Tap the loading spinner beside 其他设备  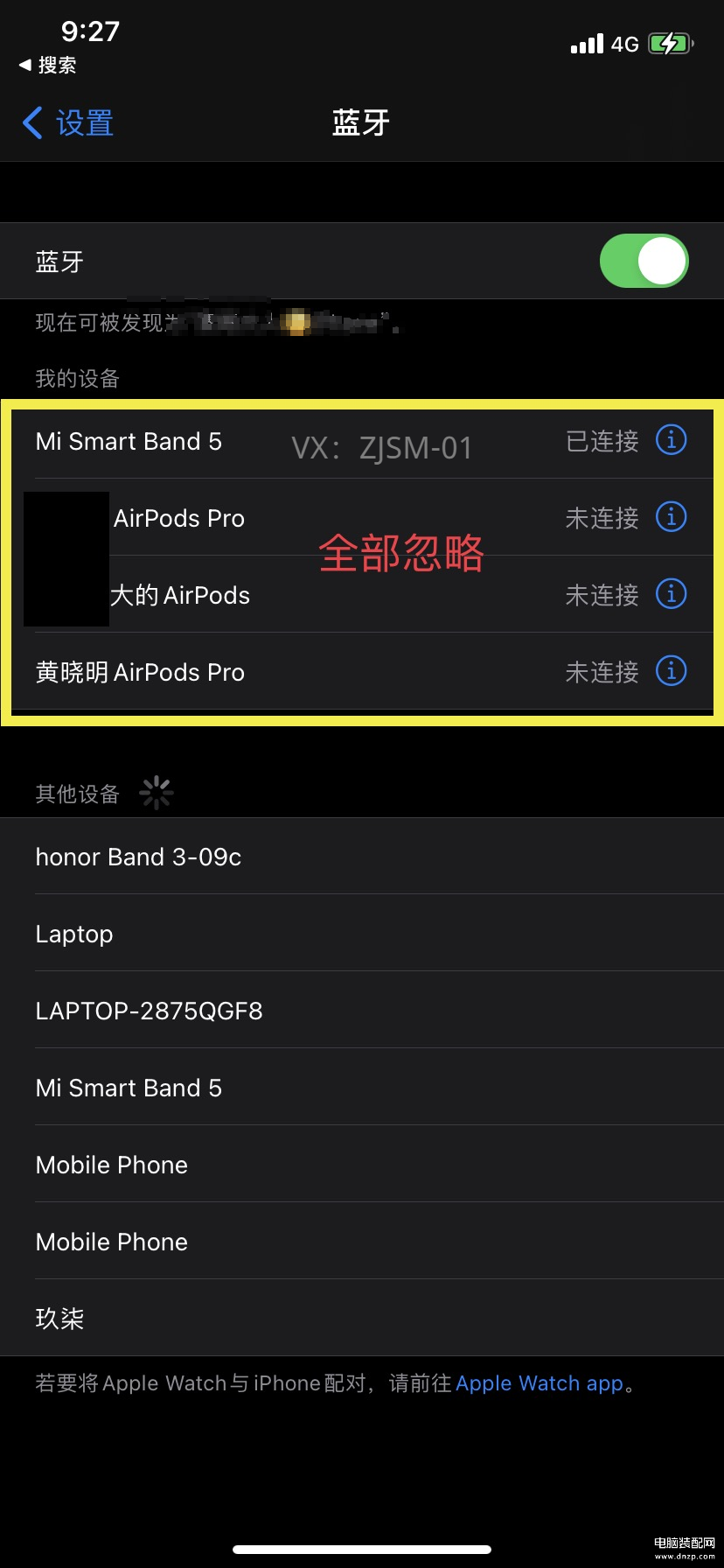pos(156,792)
